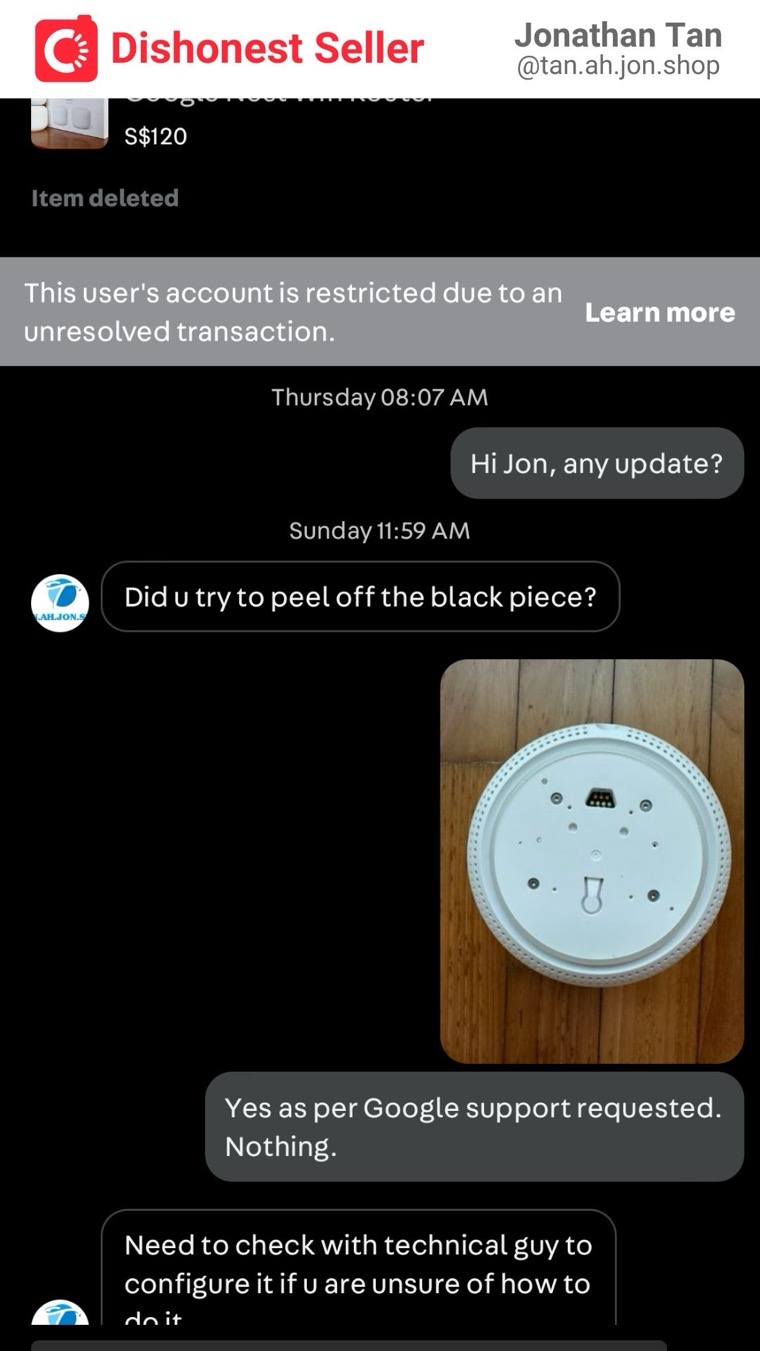The height and width of the screenshot is (1351, 760).
Task: Open the seller's avatar beside peel-off message
Action: click(60, 603)
